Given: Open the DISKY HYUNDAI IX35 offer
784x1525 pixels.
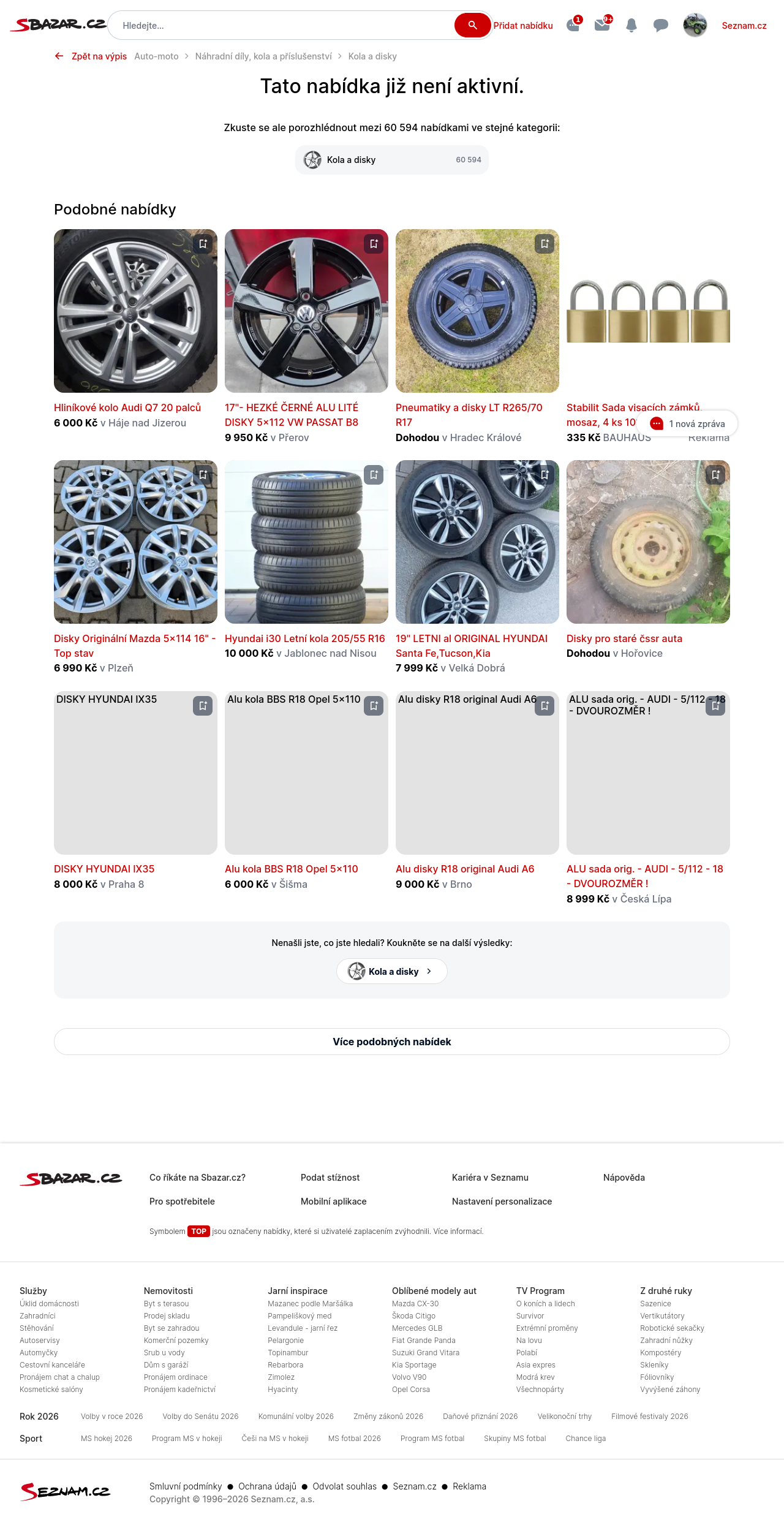Looking at the screenshot, I should pyautogui.click(x=104, y=869).
